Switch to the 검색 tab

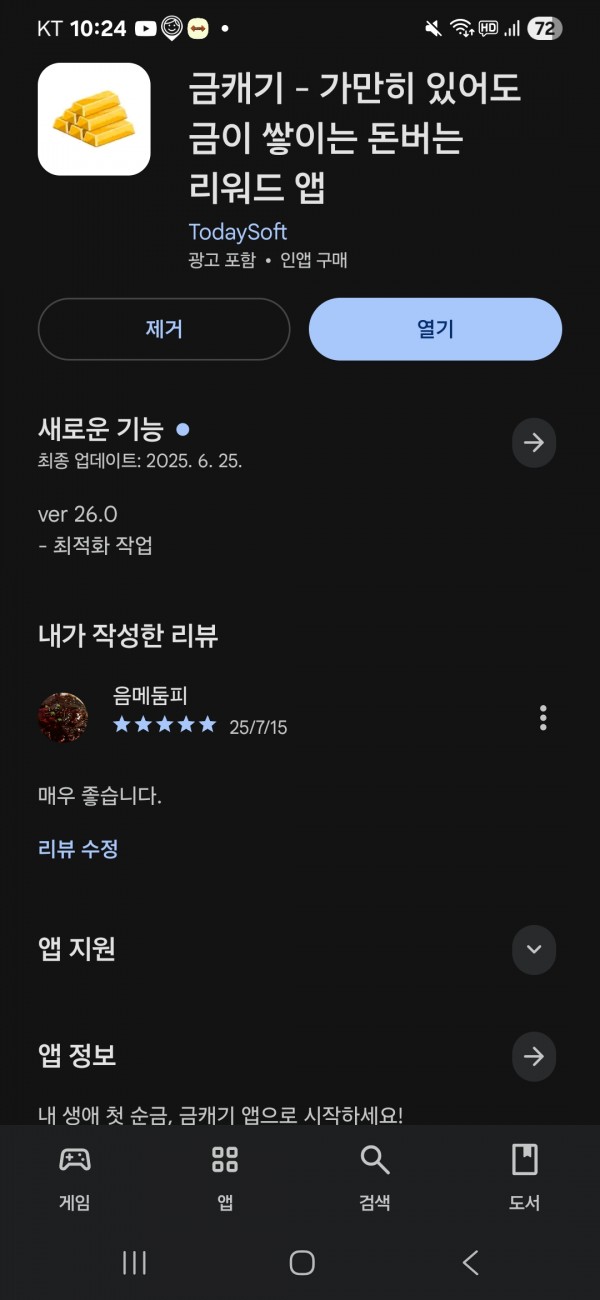[375, 1177]
